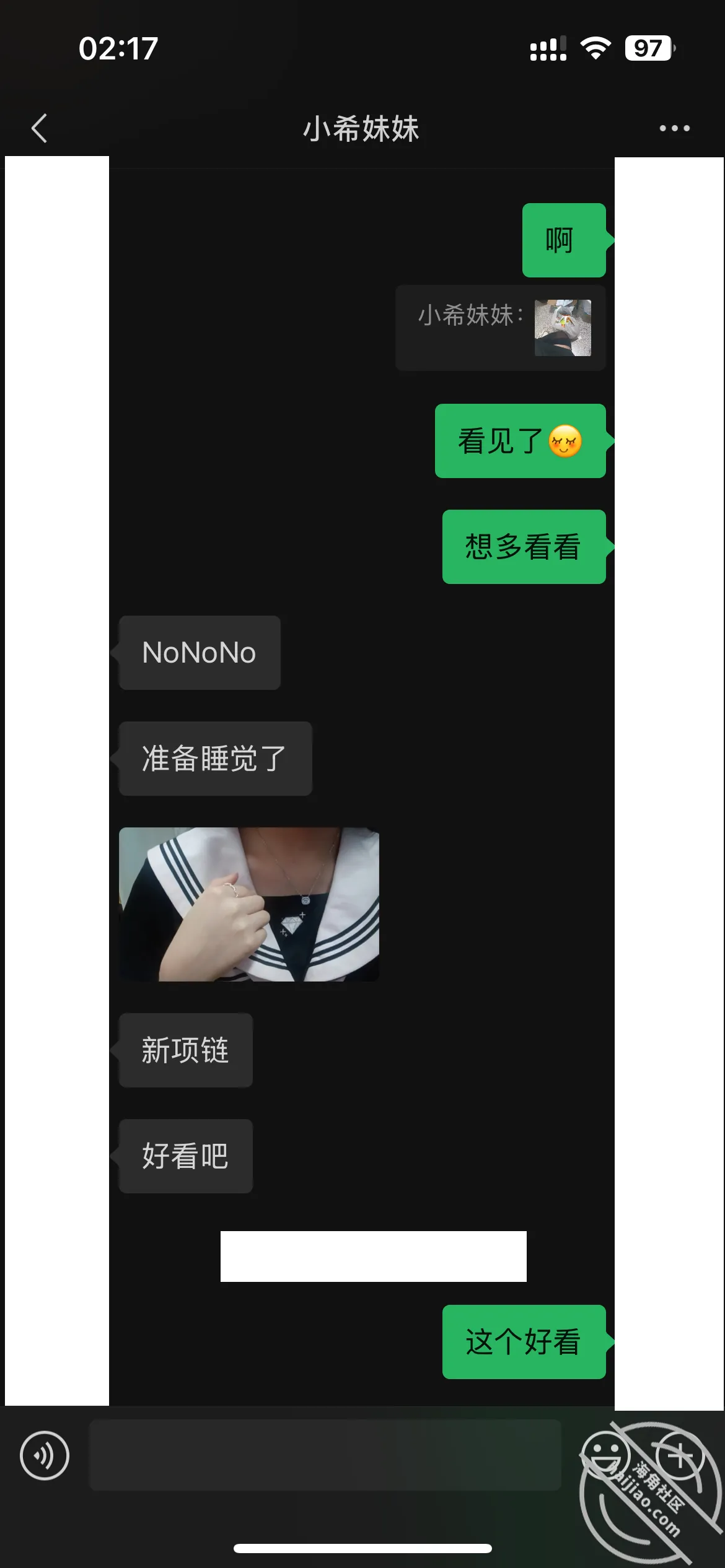Image resolution: width=725 pixels, height=1568 pixels.
Task: View the sailor collar necklace photo
Action: tap(249, 904)
